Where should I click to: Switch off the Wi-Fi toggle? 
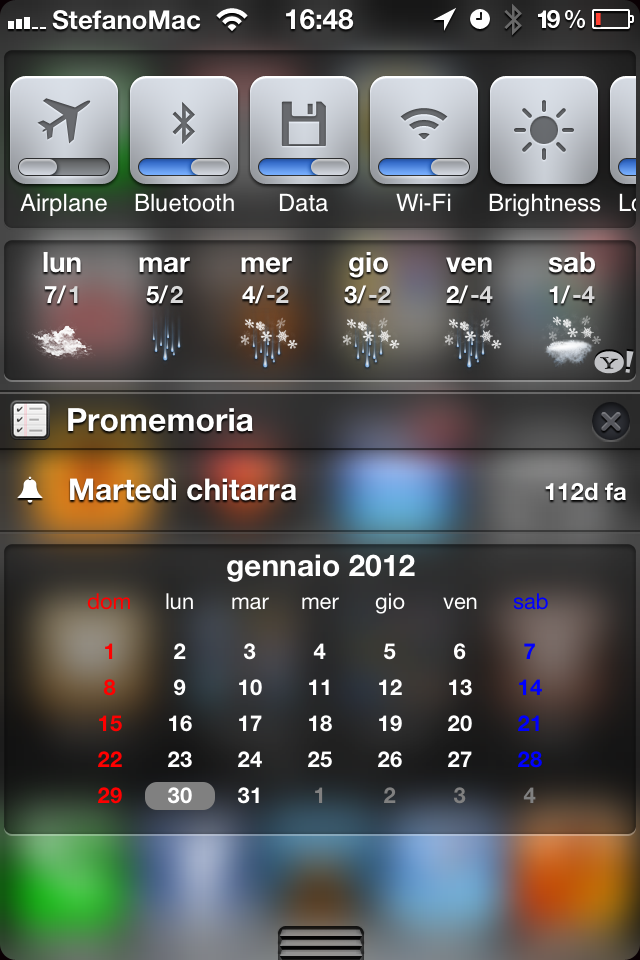pos(424,131)
